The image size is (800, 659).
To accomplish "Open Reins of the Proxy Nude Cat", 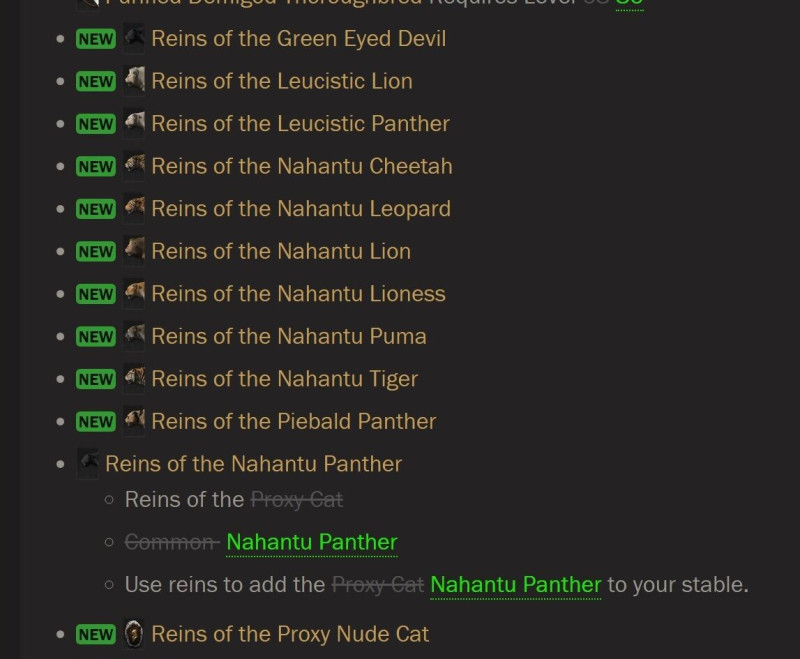I will click(x=290, y=634).
